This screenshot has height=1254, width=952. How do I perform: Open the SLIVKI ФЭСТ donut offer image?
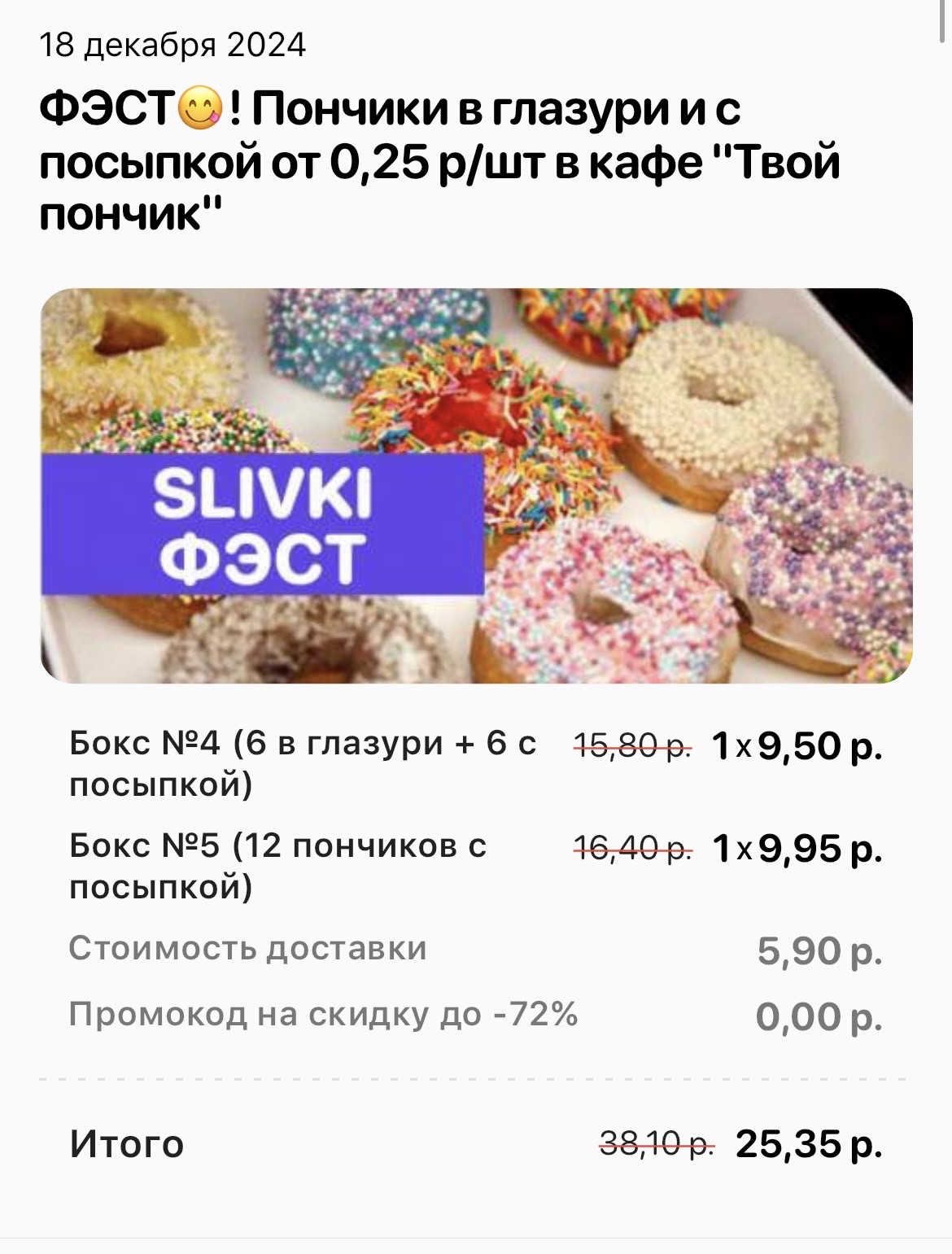point(476,486)
